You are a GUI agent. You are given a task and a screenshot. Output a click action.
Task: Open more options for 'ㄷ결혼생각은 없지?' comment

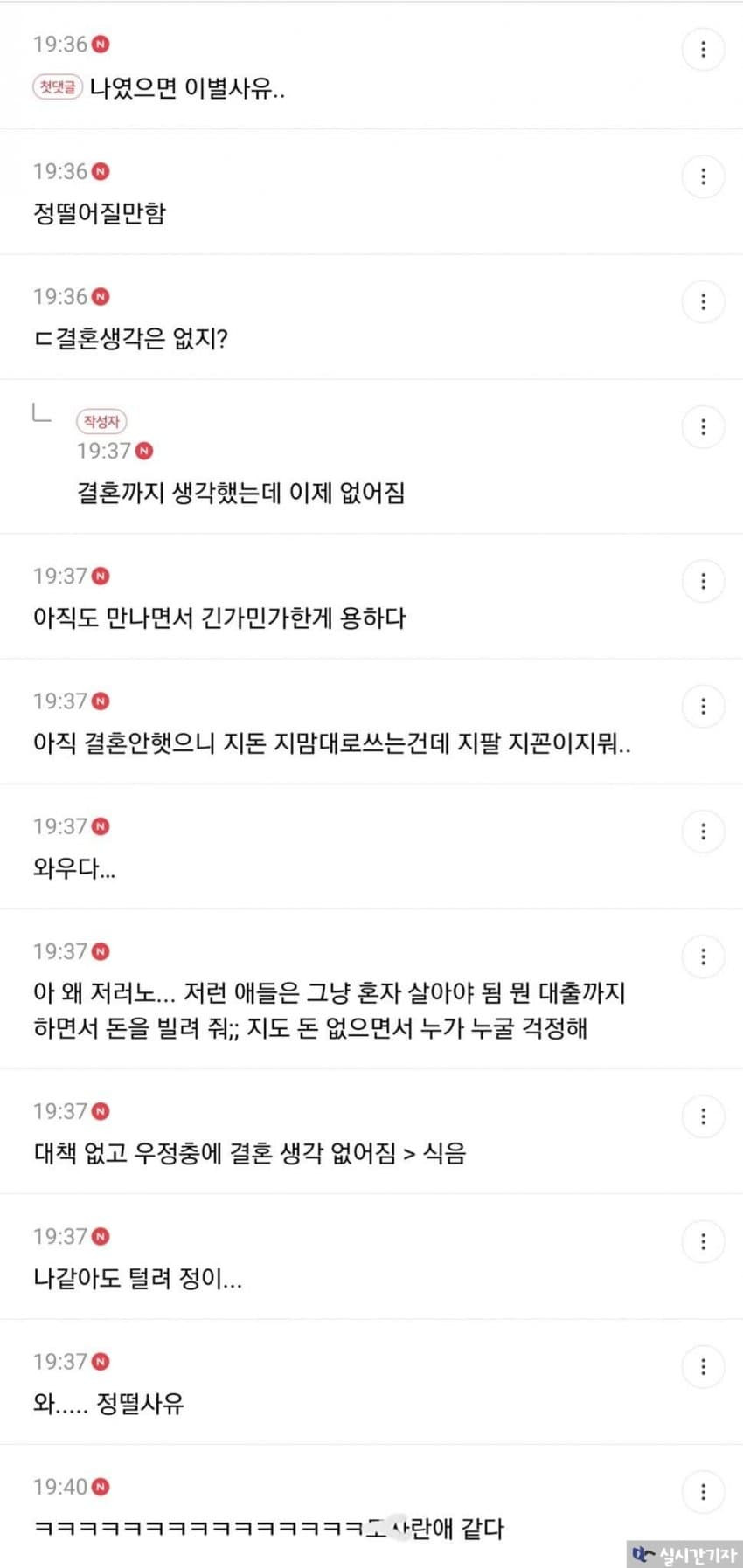pyautogui.click(x=703, y=302)
